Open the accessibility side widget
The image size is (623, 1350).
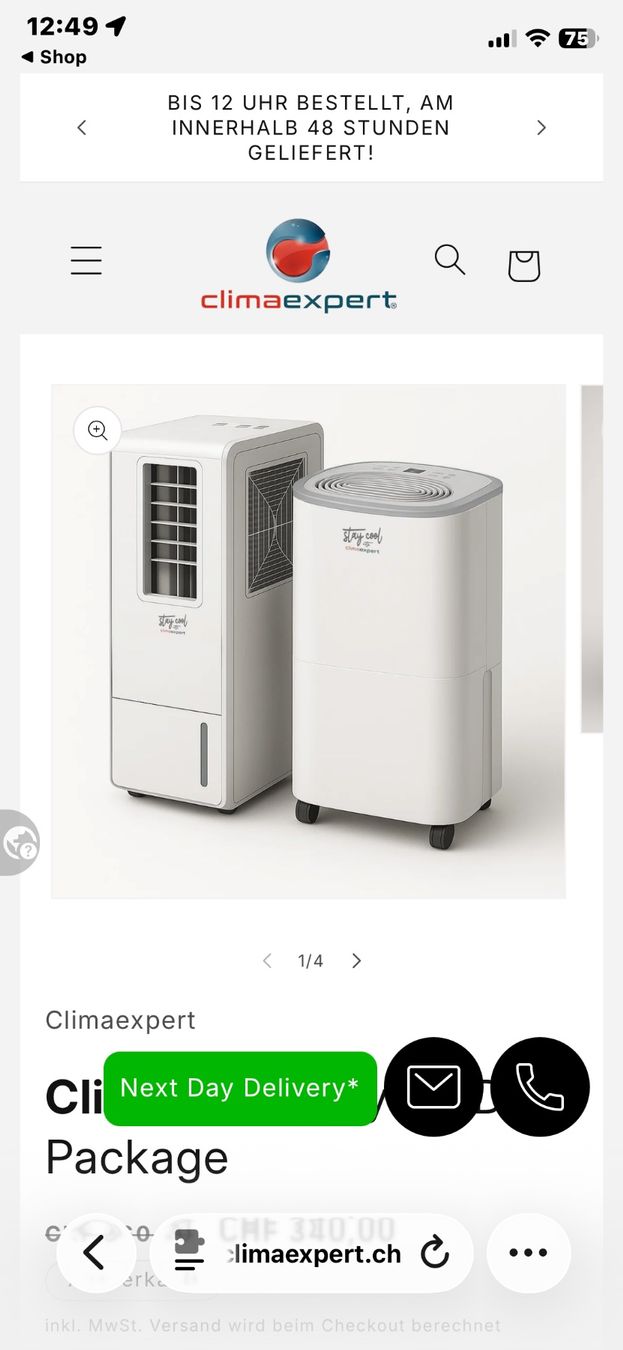click(x=19, y=843)
